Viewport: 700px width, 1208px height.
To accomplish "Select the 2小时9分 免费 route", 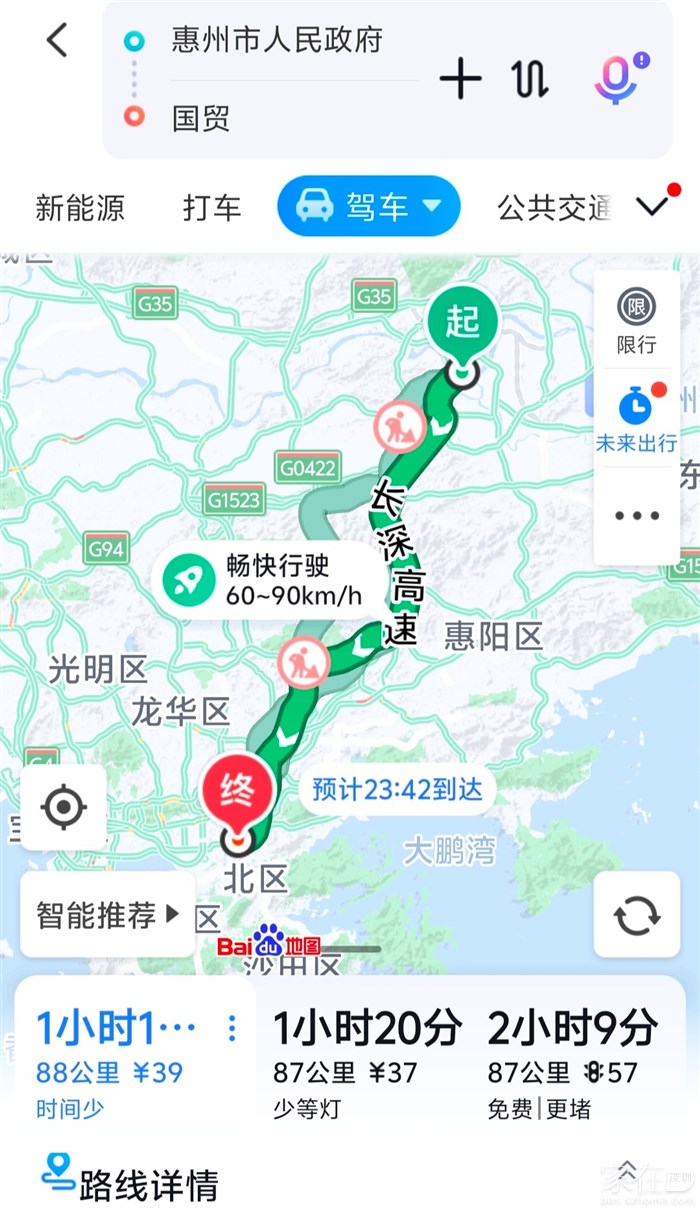I will tap(573, 1062).
